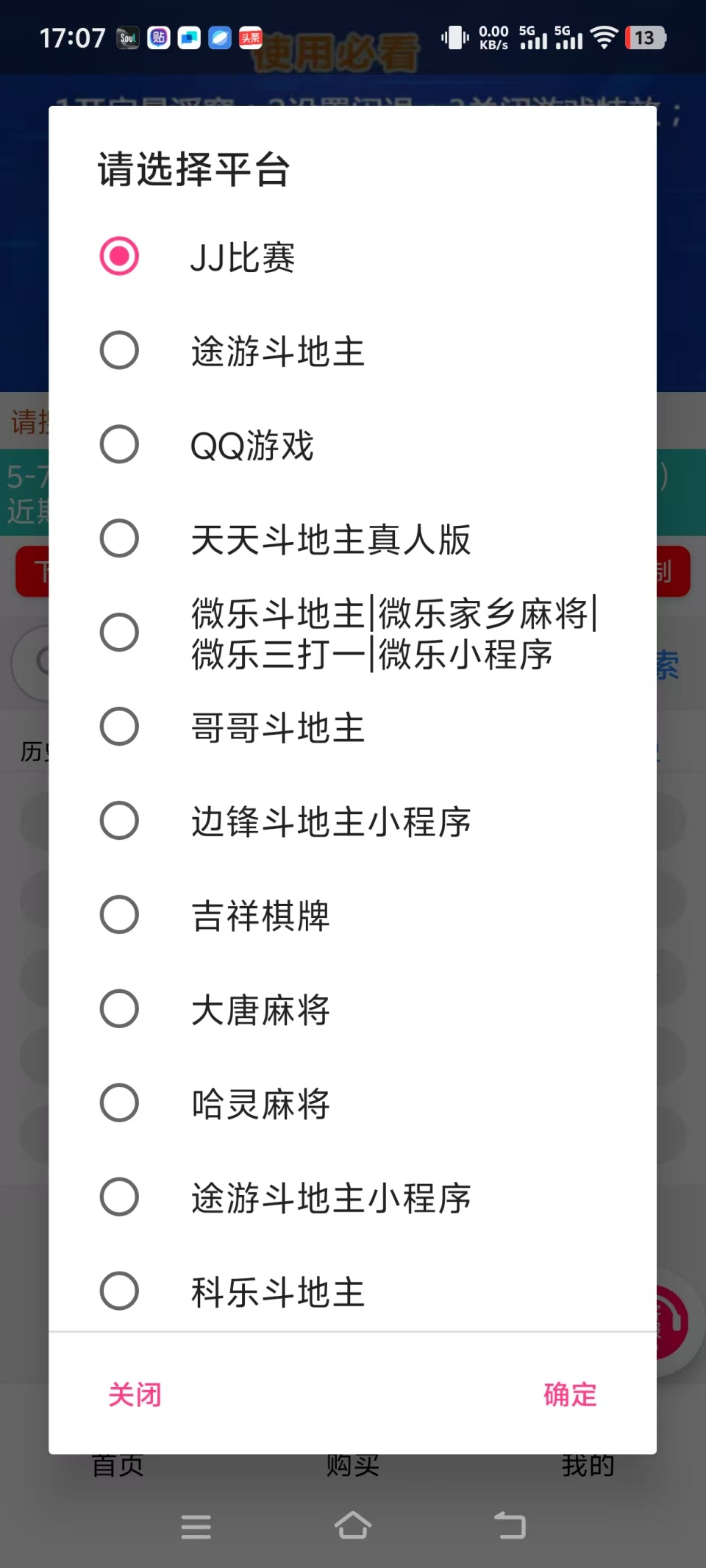The image size is (706, 1568).
Task: Select 微乐斗地主|微乐家乡麻将 option
Action: point(119,632)
